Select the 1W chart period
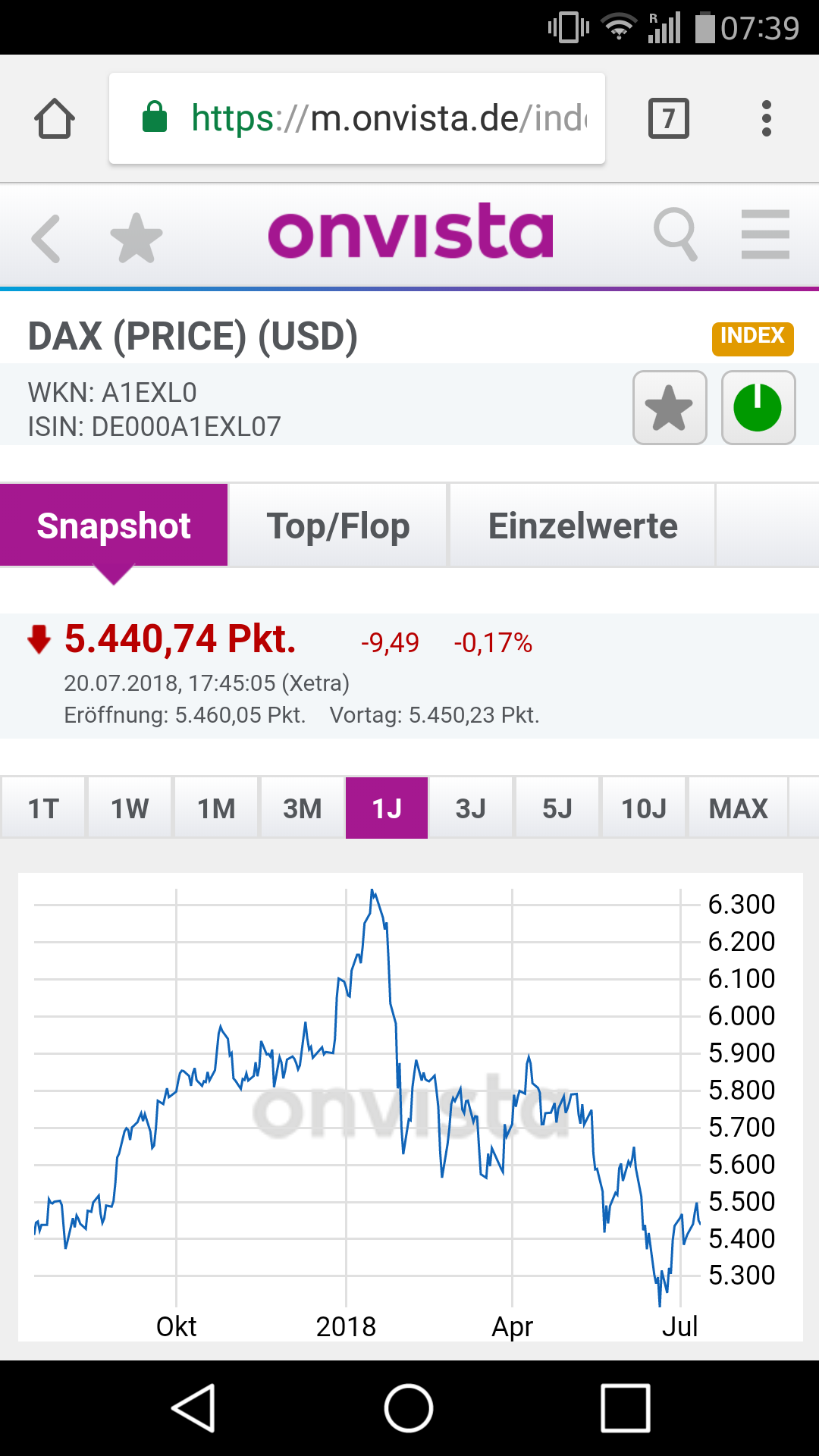 (x=130, y=808)
